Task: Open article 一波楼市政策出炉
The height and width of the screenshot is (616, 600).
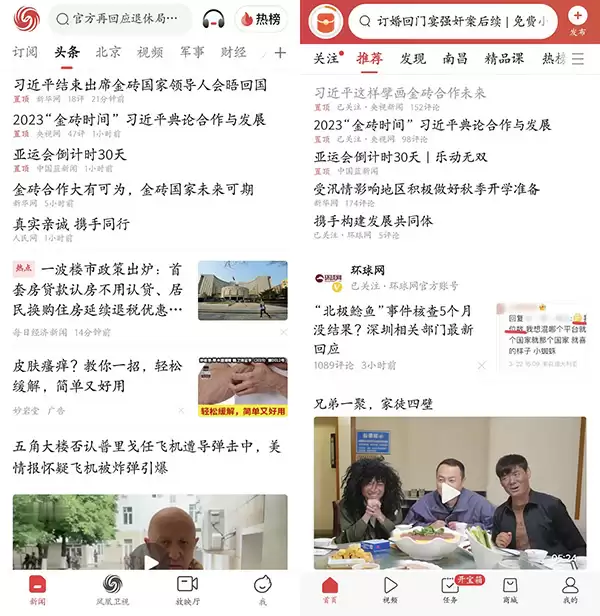Action: (98, 290)
